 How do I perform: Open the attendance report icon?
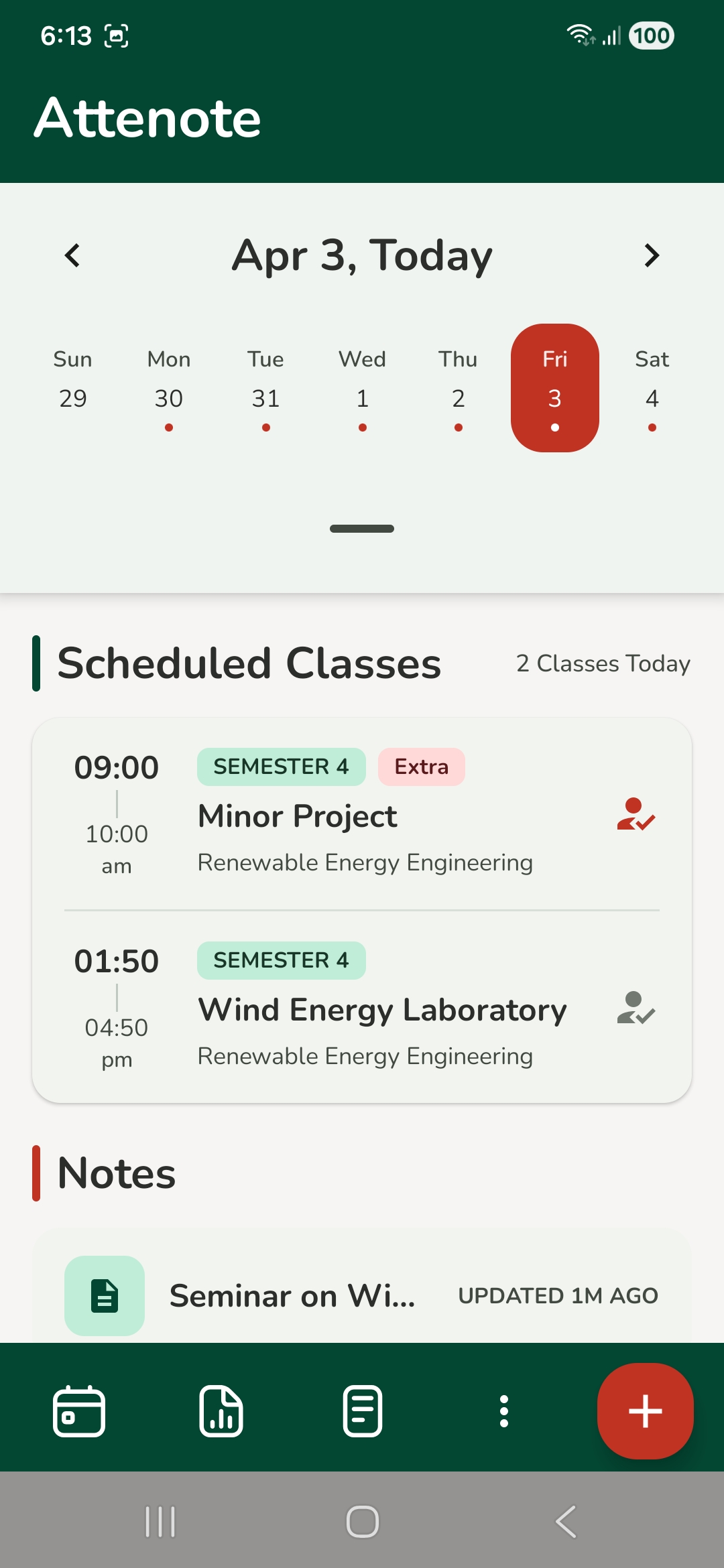point(221,1412)
